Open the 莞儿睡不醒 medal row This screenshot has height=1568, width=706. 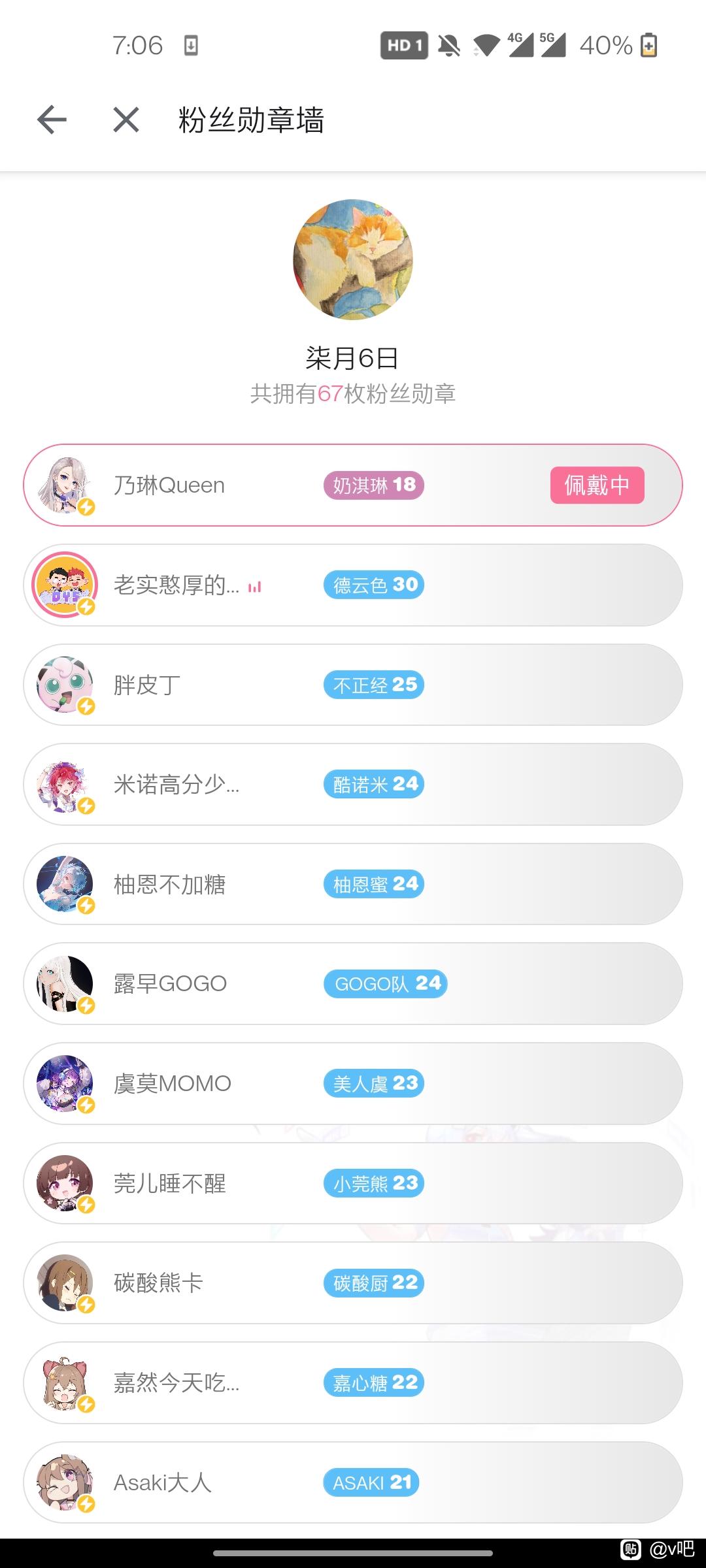[x=353, y=1183]
